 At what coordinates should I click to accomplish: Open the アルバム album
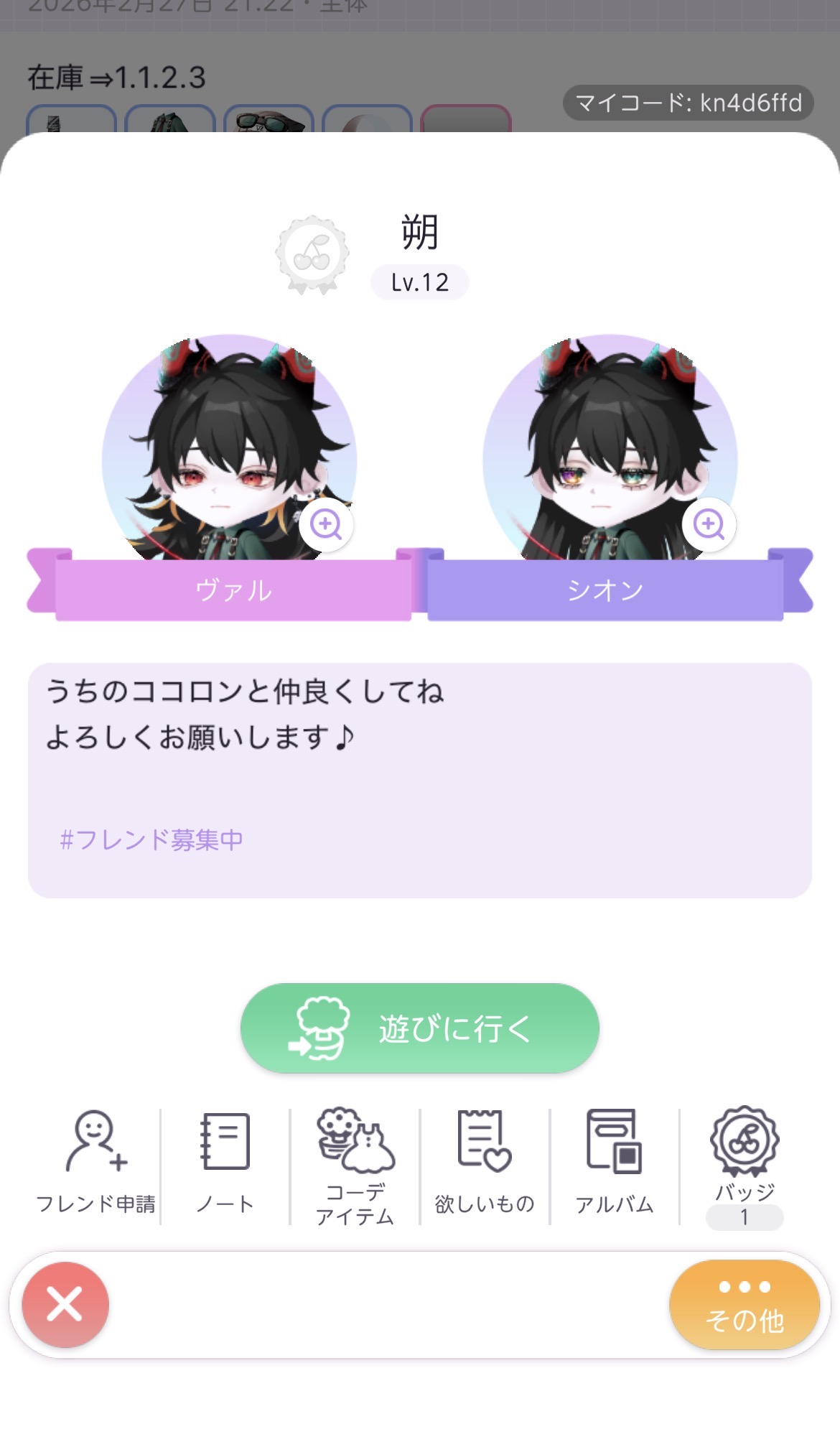click(614, 1163)
